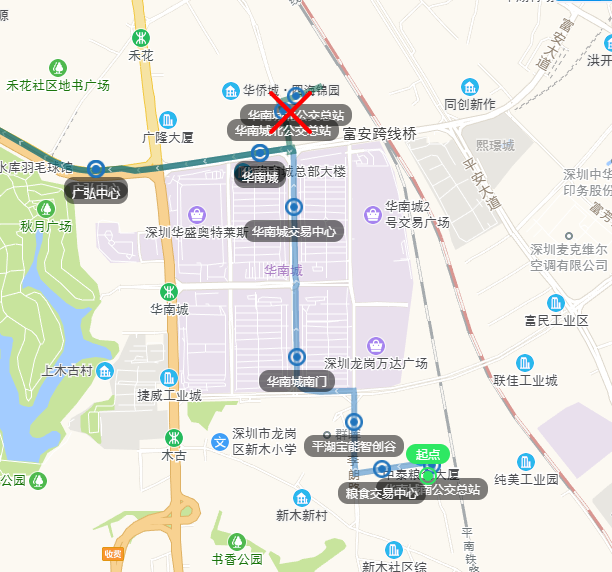Tap the 深圳市龙岗区新木小学 school marker
The height and width of the screenshot is (572, 612).
click(x=220, y=441)
